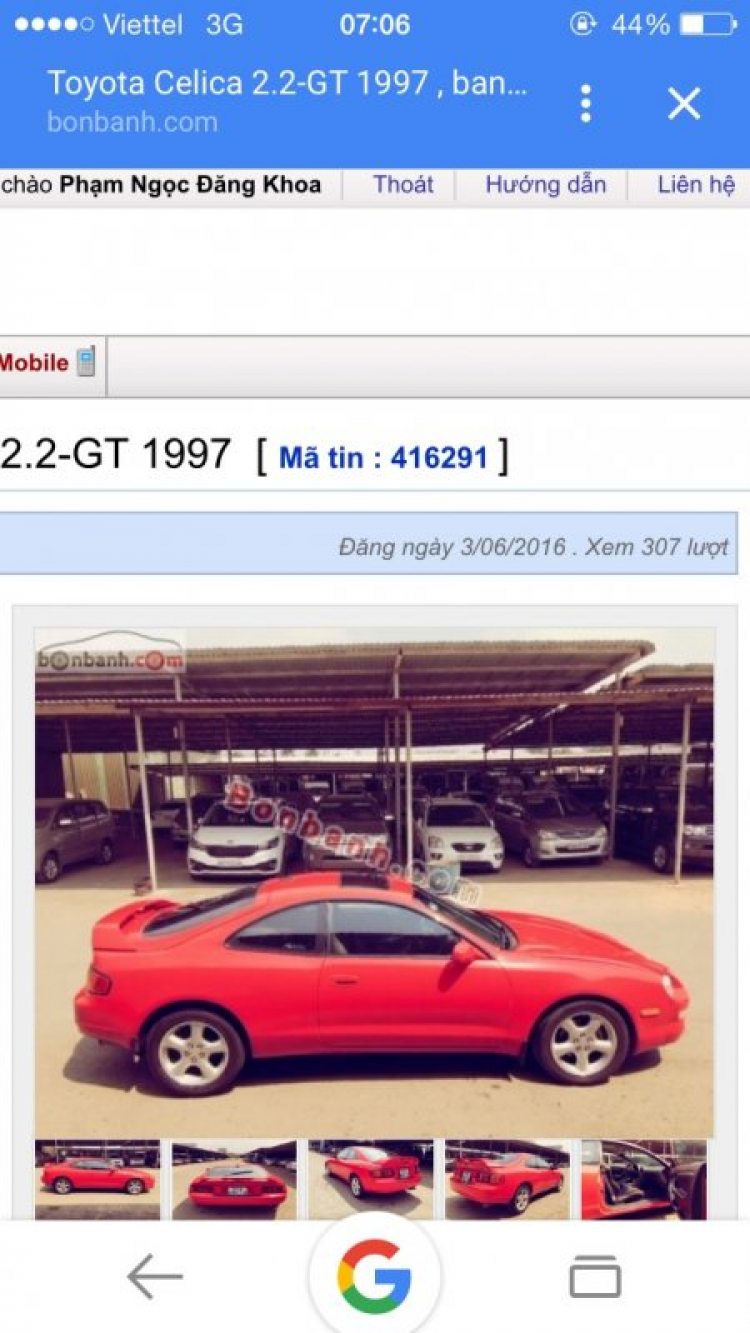Close the browser page

(684, 103)
